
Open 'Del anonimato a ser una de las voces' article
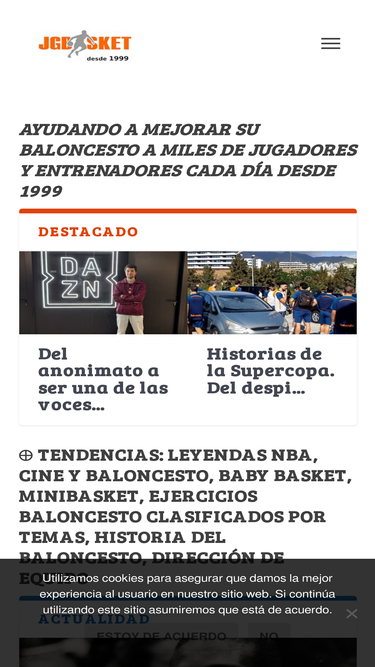pos(103,379)
